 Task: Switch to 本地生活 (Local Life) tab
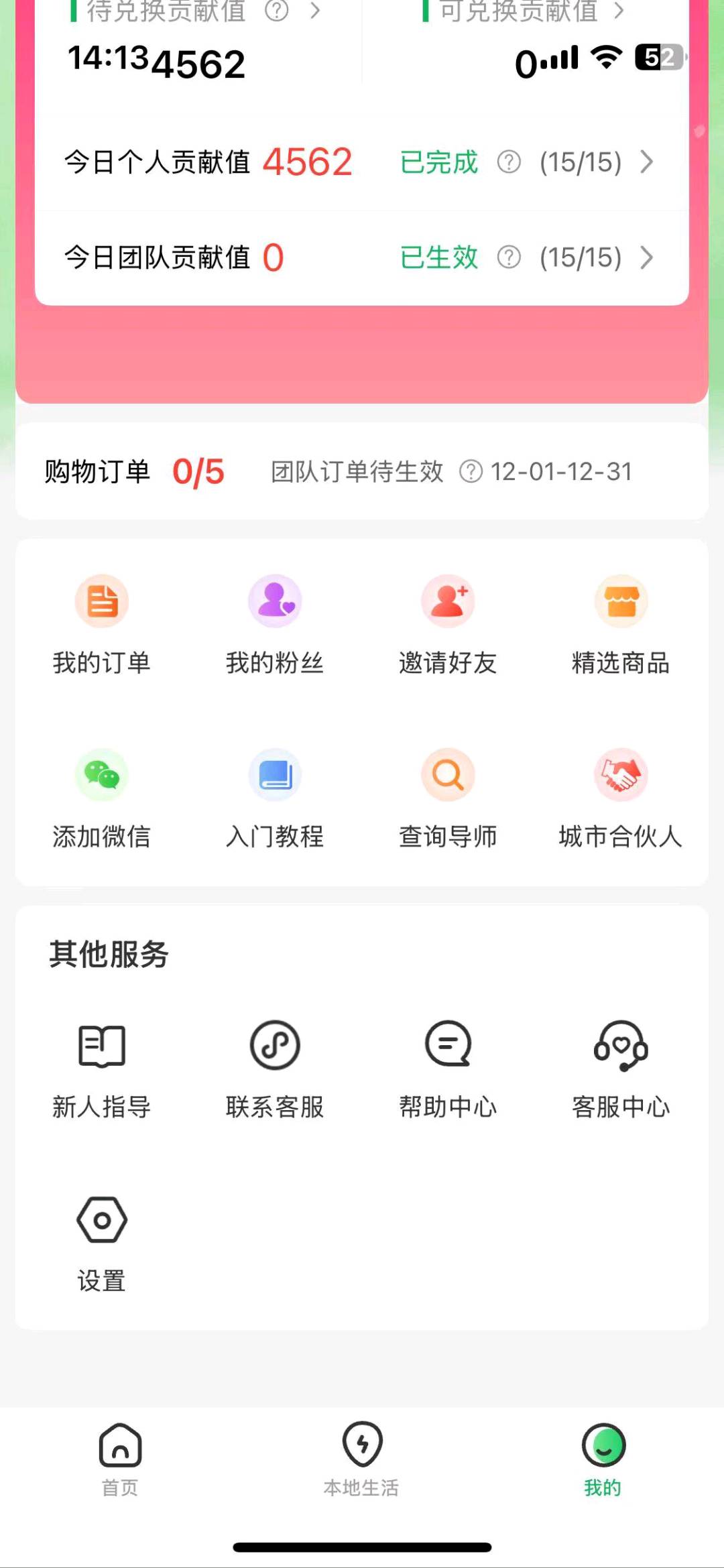click(x=361, y=1461)
